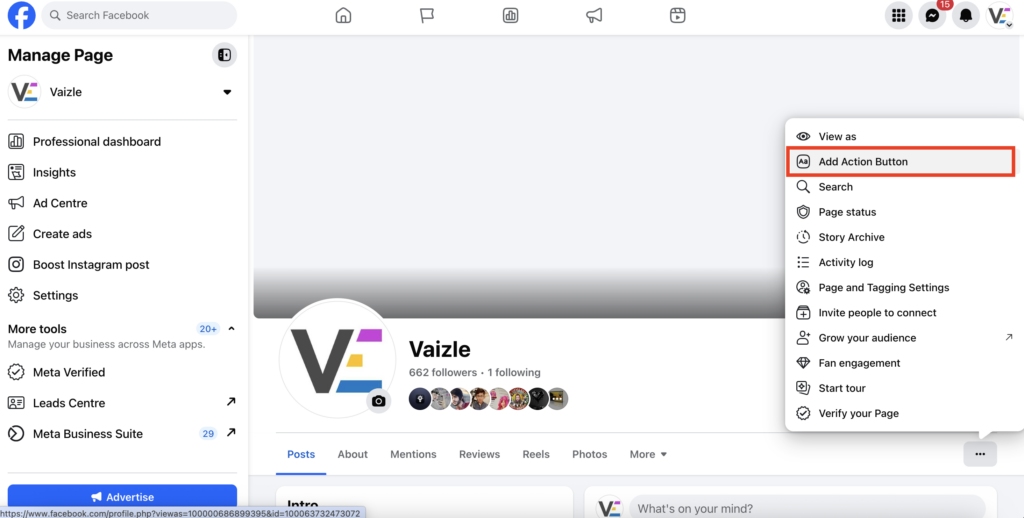1024x518 pixels.
Task: Choose Invite people to connect
Action: pyautogui.click(x=877, y=312)
